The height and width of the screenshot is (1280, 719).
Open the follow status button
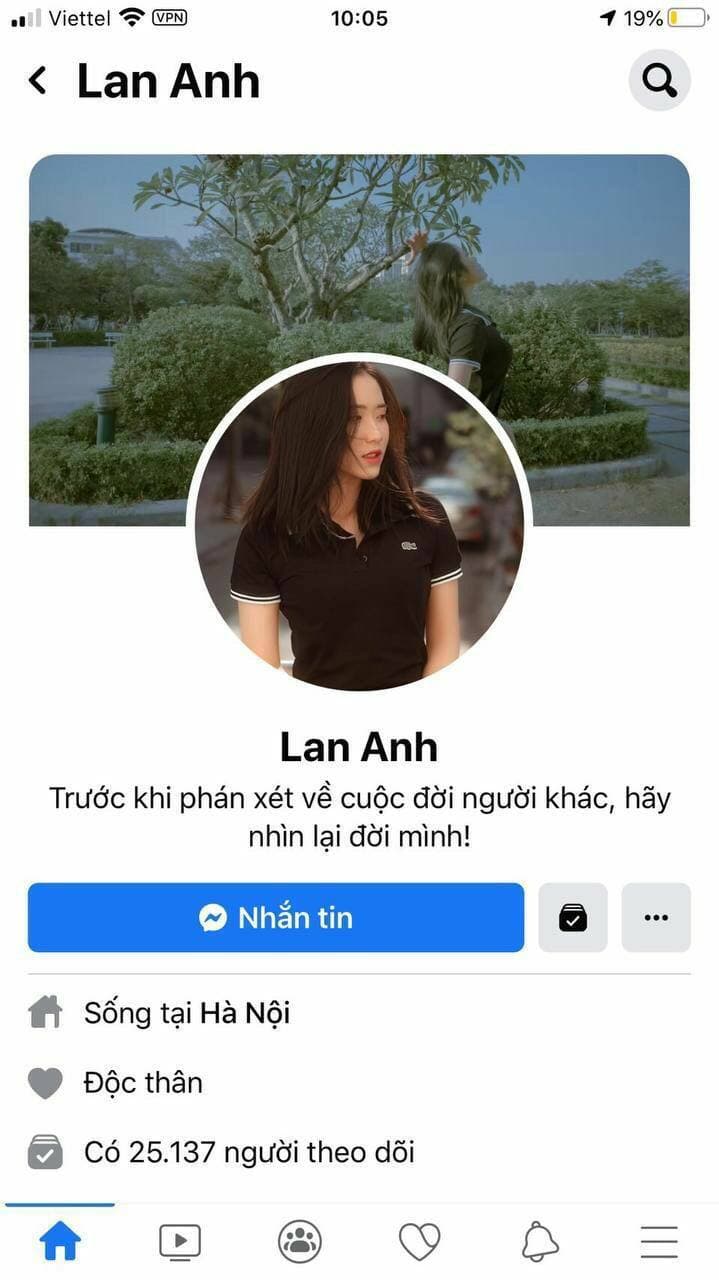pyautogui.click(x=573, y=917)
